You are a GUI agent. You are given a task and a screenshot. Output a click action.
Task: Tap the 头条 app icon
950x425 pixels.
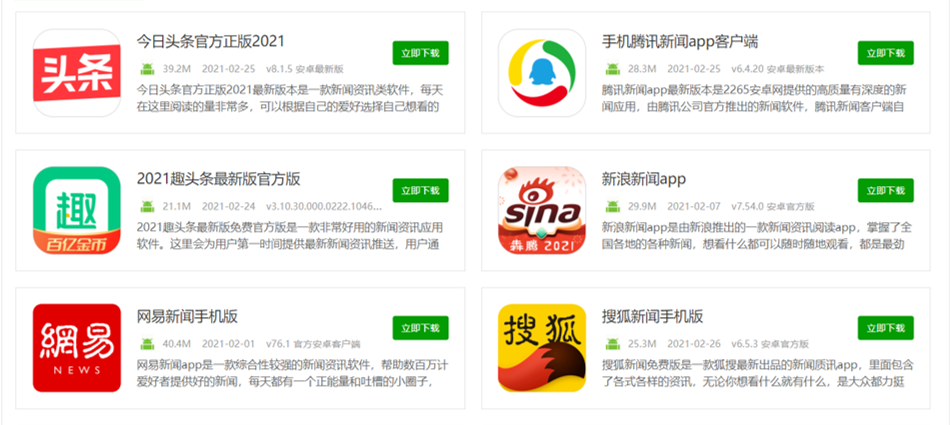(x=77, y=73)
